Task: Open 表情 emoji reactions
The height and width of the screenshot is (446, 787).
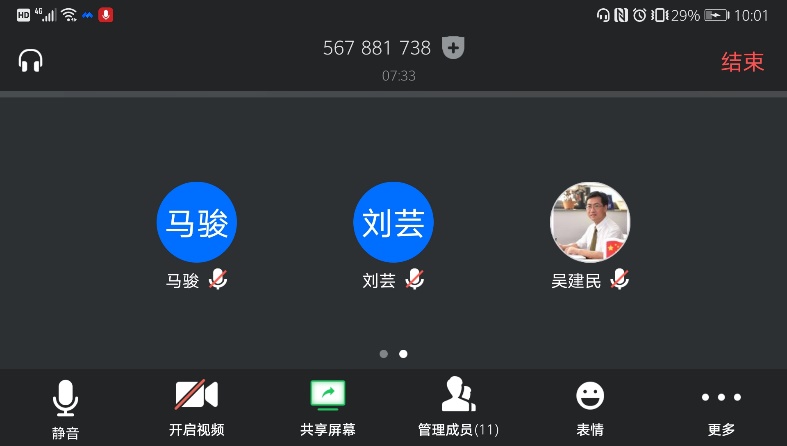Action: pos(590,407)
